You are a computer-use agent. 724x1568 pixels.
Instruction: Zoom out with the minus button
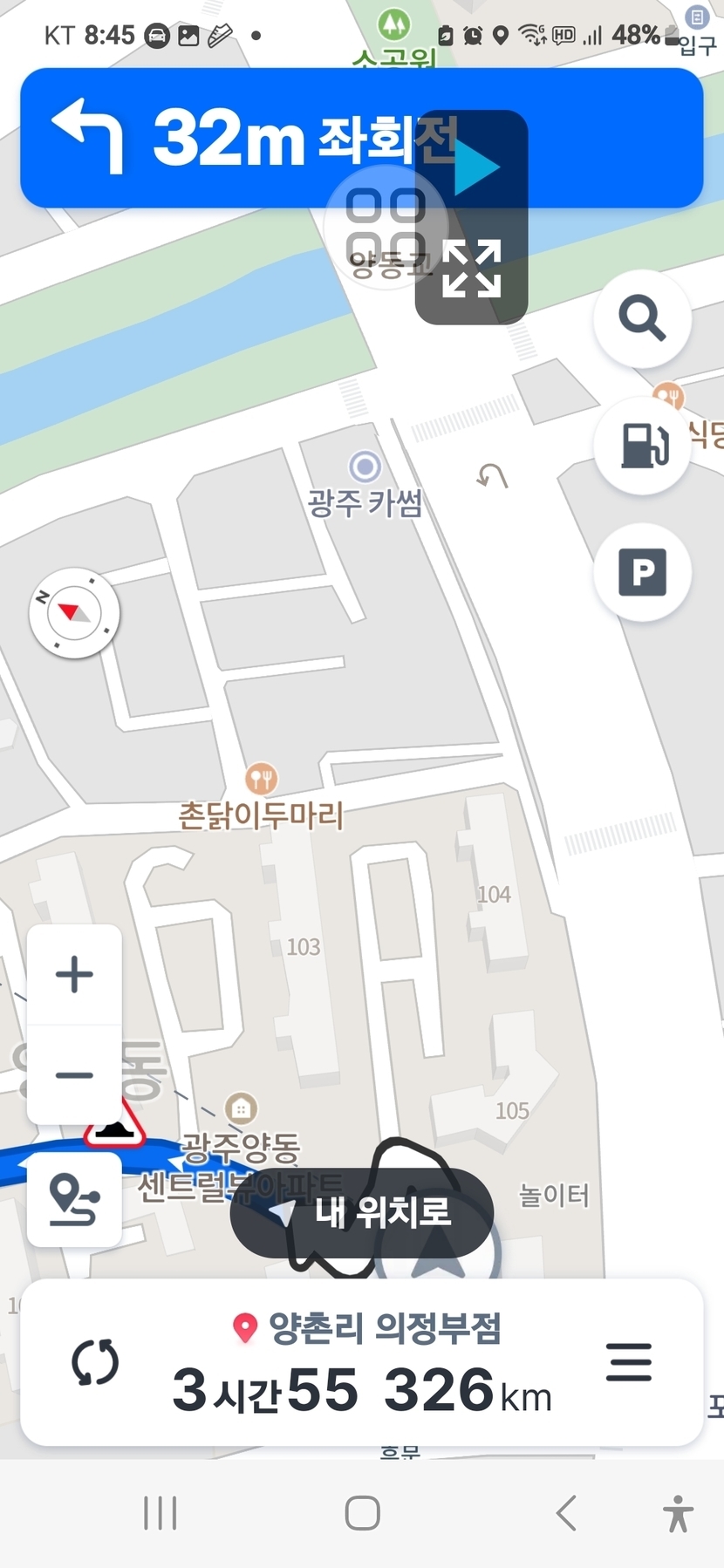[x=74, y=1075]
